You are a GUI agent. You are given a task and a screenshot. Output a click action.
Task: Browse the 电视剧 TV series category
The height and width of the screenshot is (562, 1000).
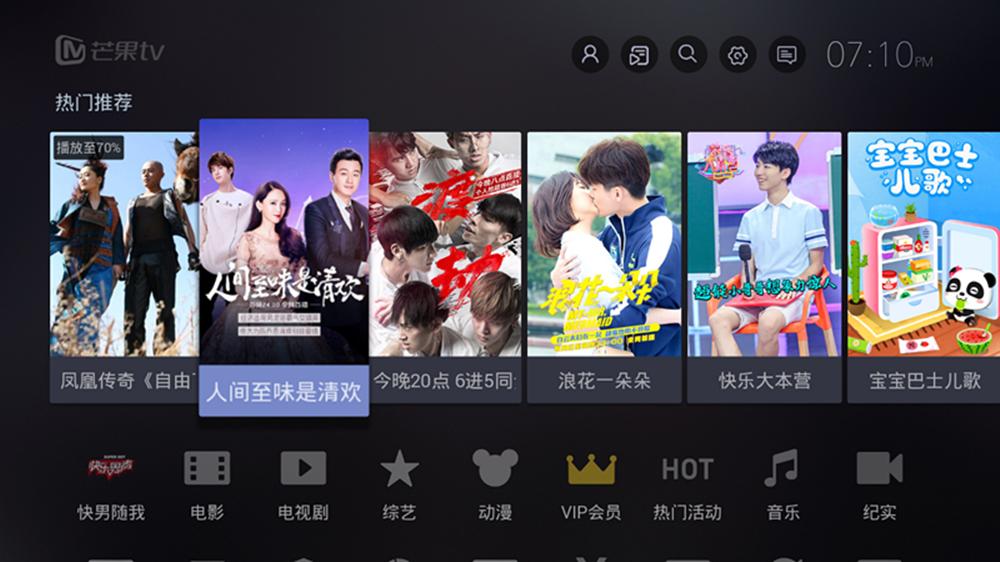303,485
